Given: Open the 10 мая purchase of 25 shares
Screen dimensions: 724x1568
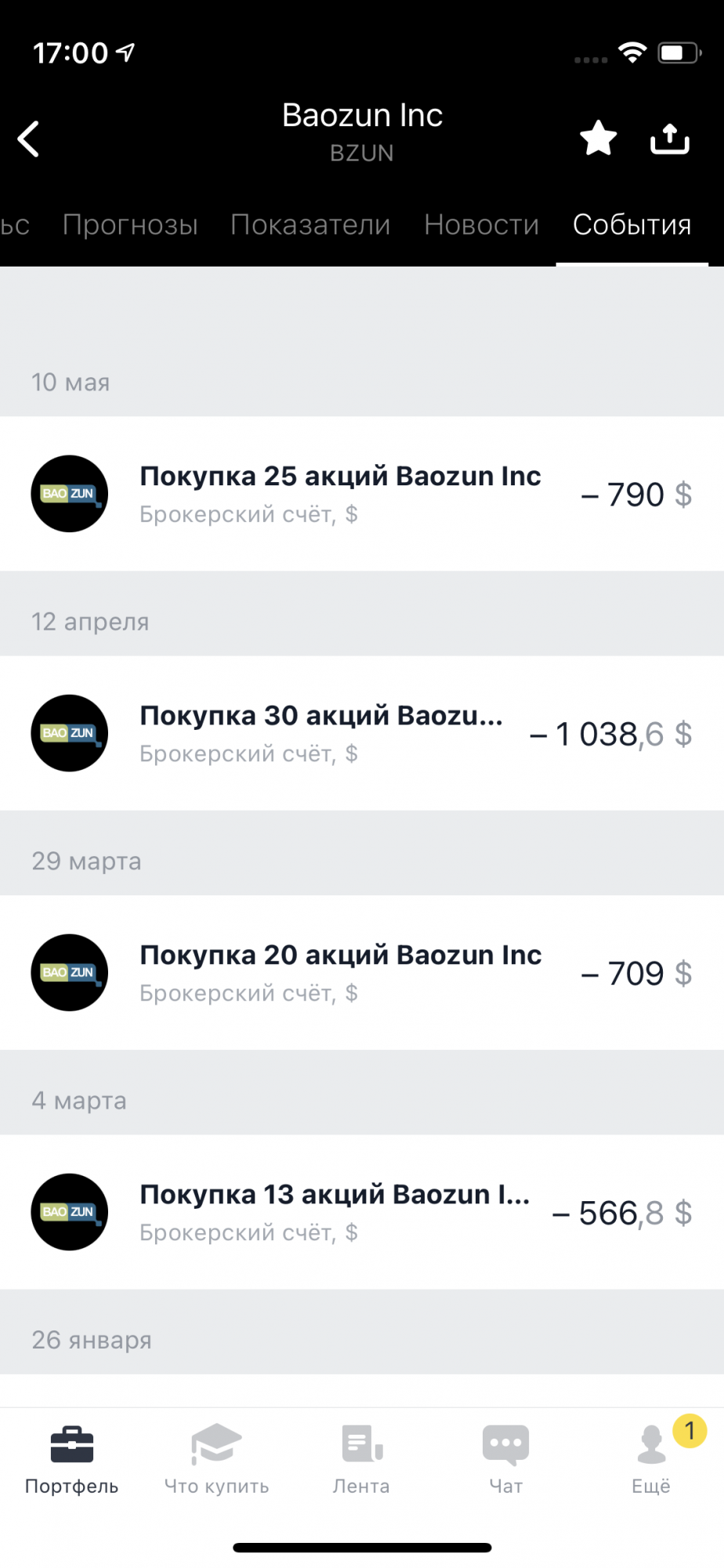Looking at the screenshot, I should [x=362, y=494].
